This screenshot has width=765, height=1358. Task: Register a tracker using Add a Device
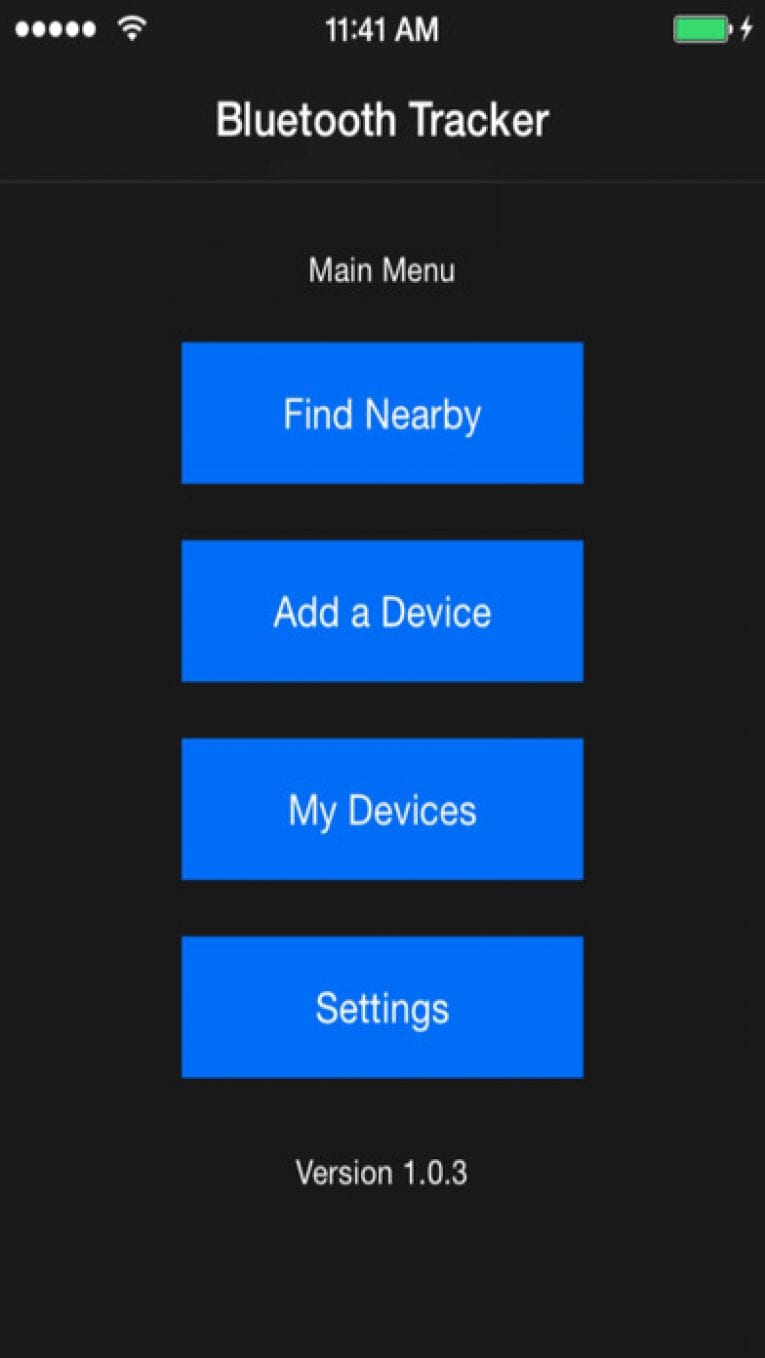382,611
